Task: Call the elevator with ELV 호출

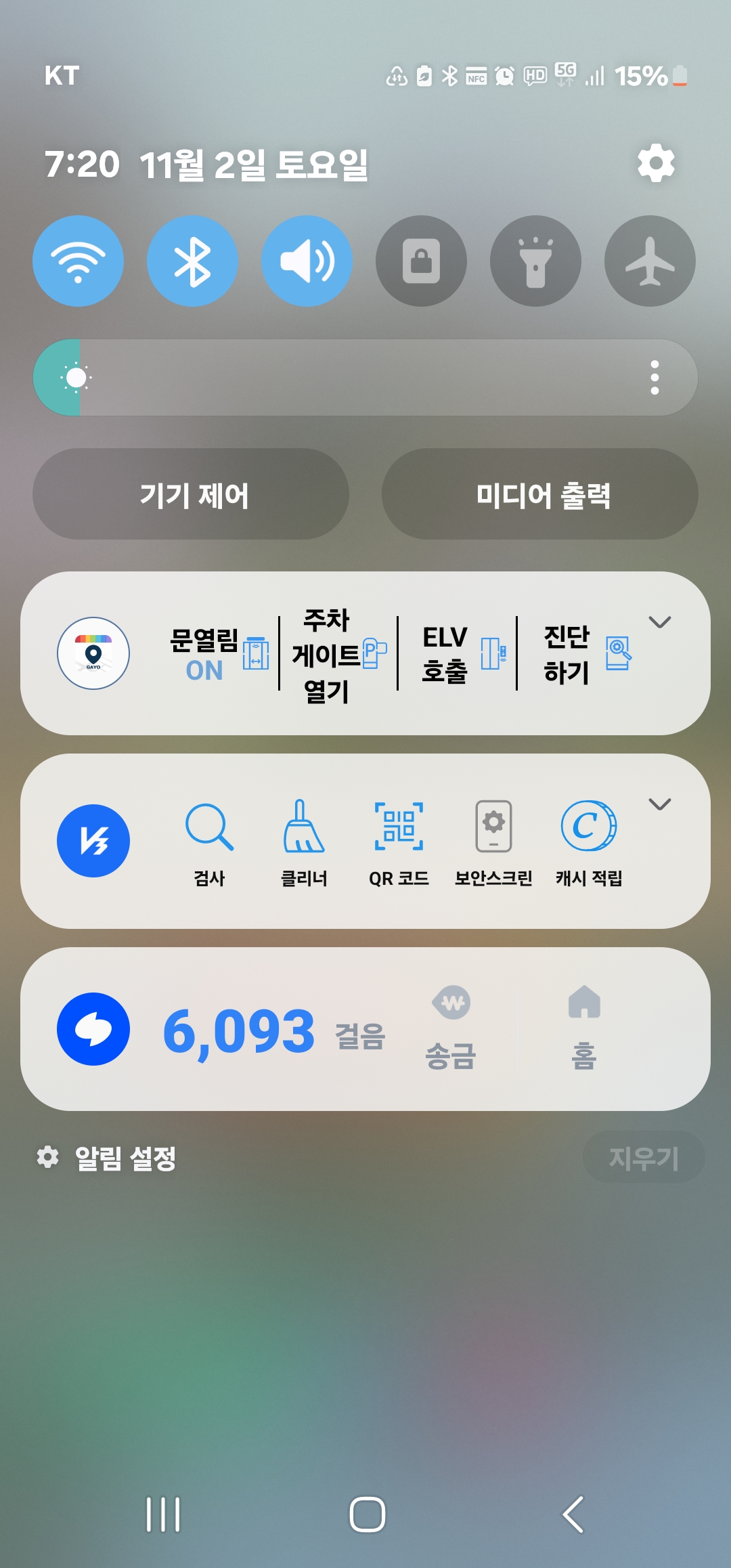Action: (x=460, y=655)
